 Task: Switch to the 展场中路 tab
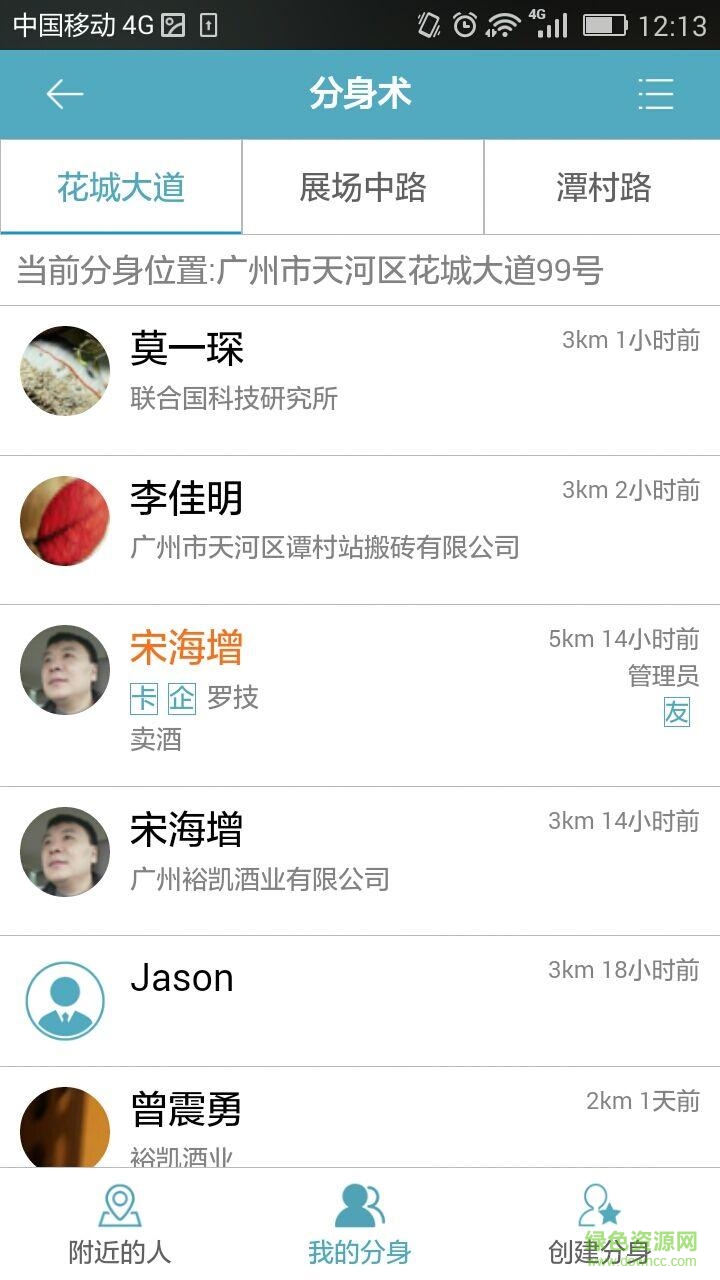pos(362,187)
